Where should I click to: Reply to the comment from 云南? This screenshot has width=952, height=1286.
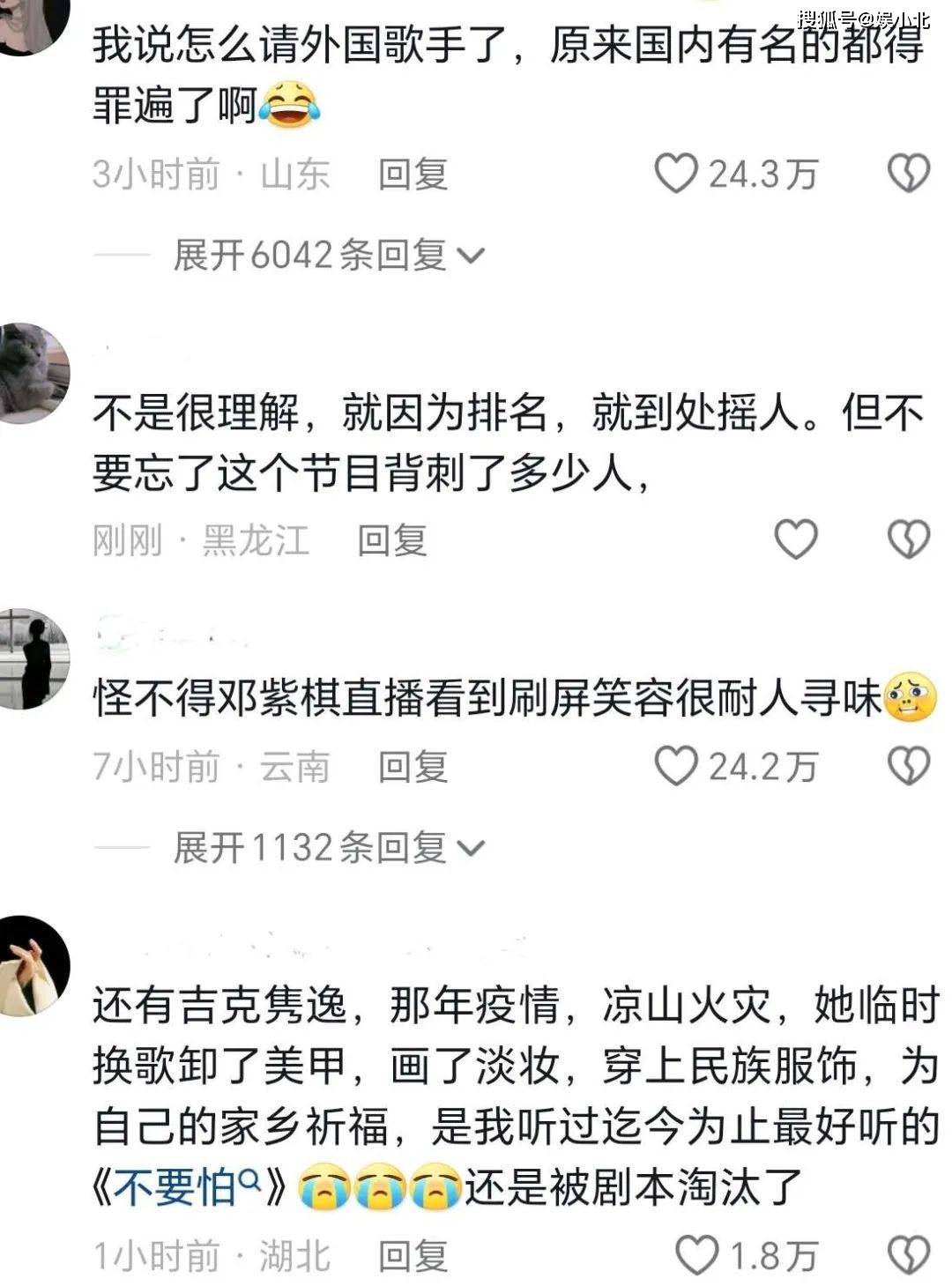[413, 767]
